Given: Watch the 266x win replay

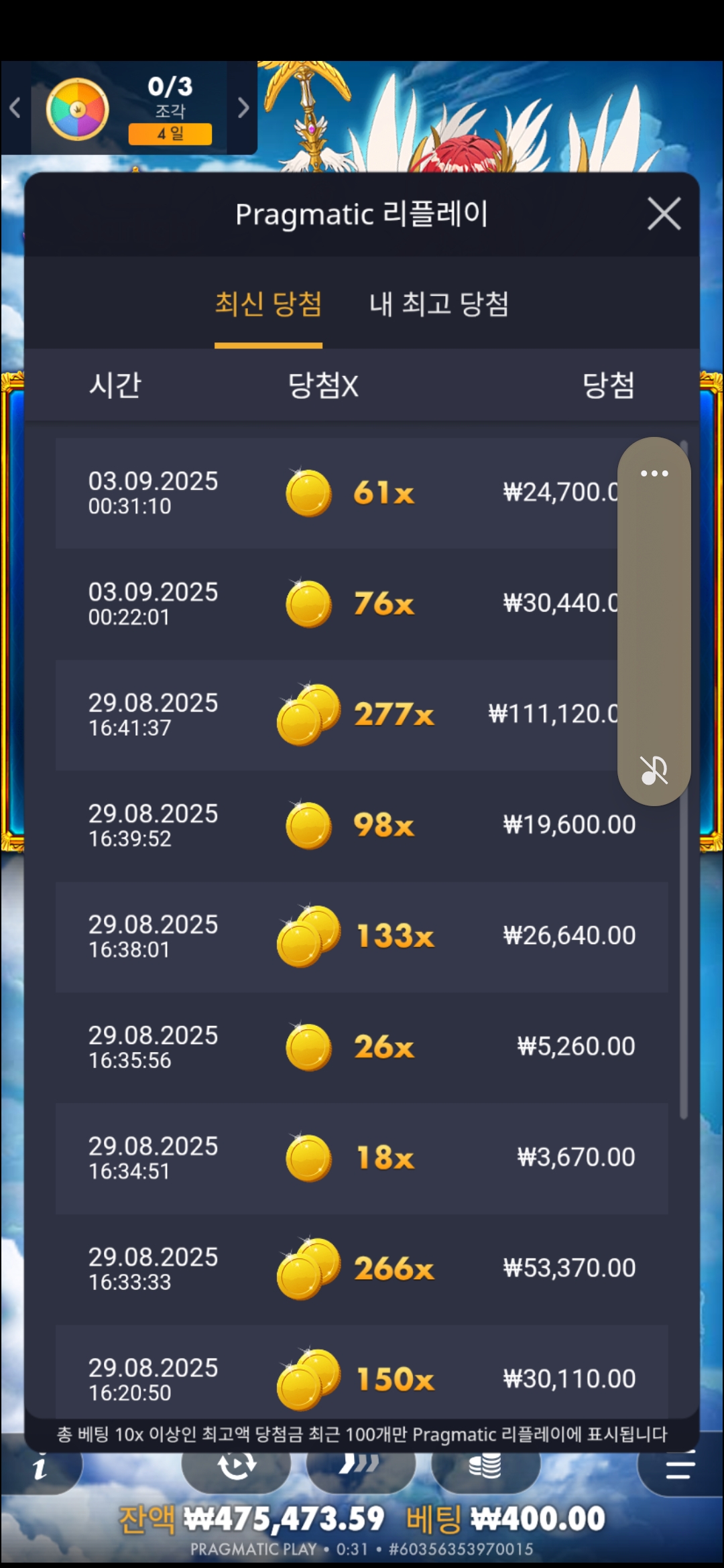Looking at the screenshot, I should (x=361, y=1268).
